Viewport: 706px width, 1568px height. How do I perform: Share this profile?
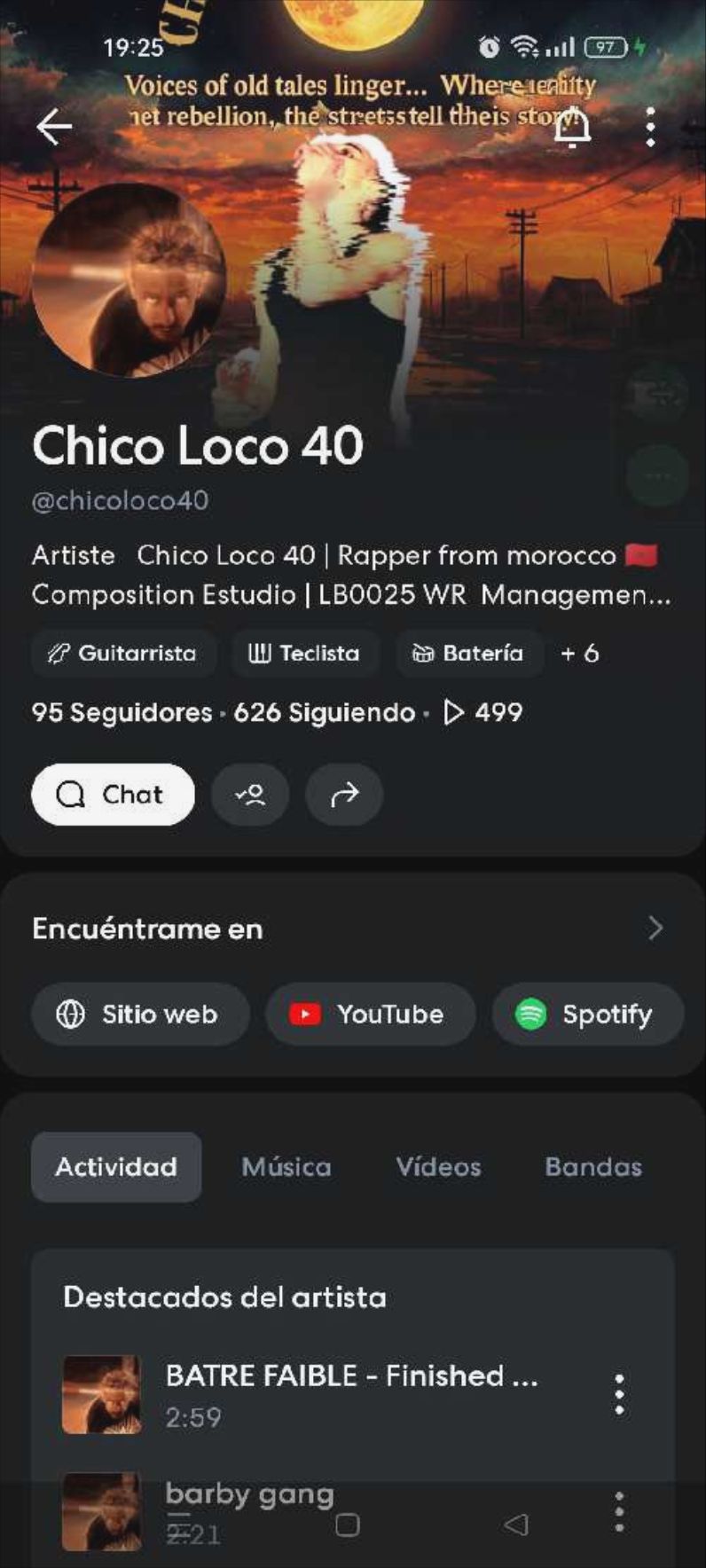pos(344,795)
